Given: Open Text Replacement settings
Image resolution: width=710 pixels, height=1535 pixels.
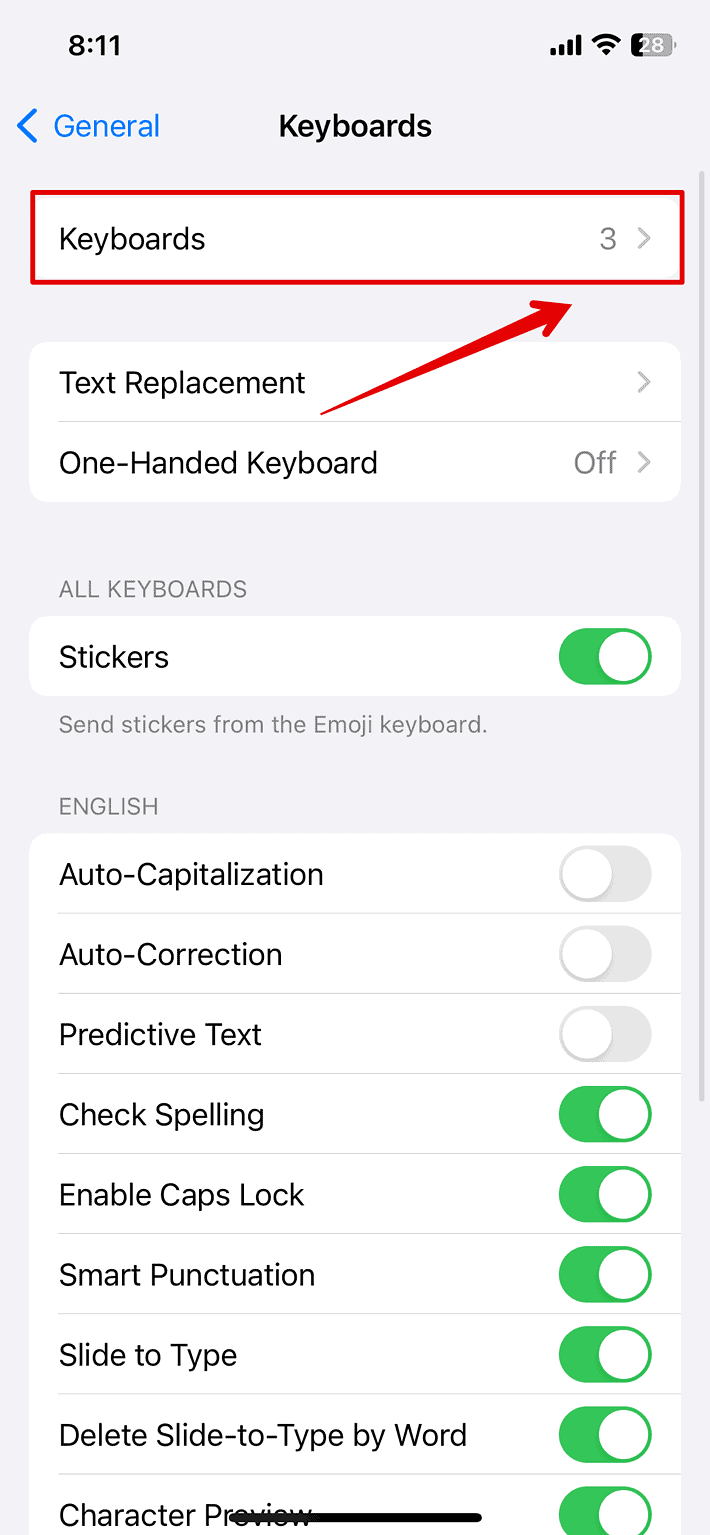Looking at the screenshot, I should (x=355, y=383).
